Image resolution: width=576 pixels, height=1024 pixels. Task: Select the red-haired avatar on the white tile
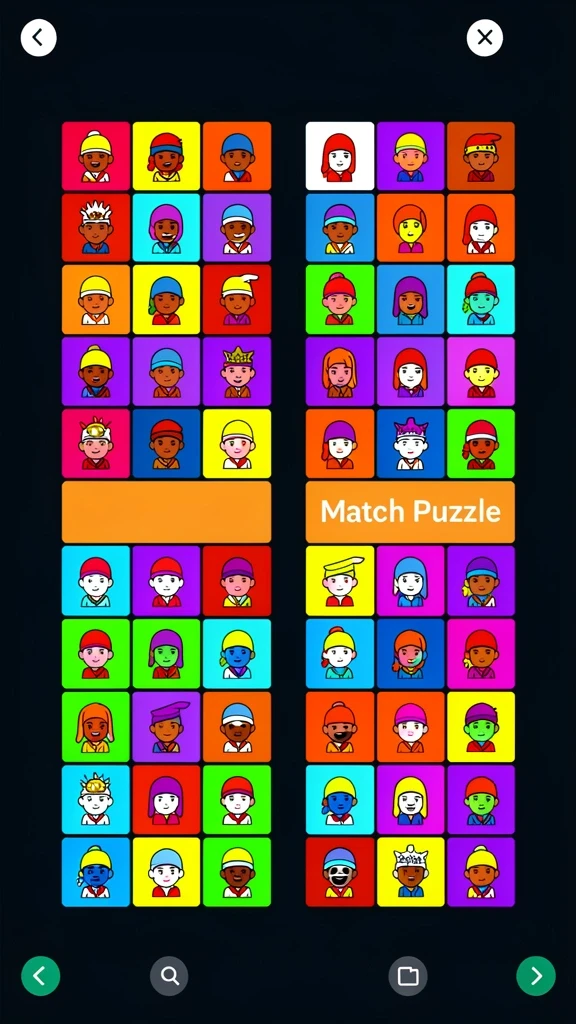(340, 156)
